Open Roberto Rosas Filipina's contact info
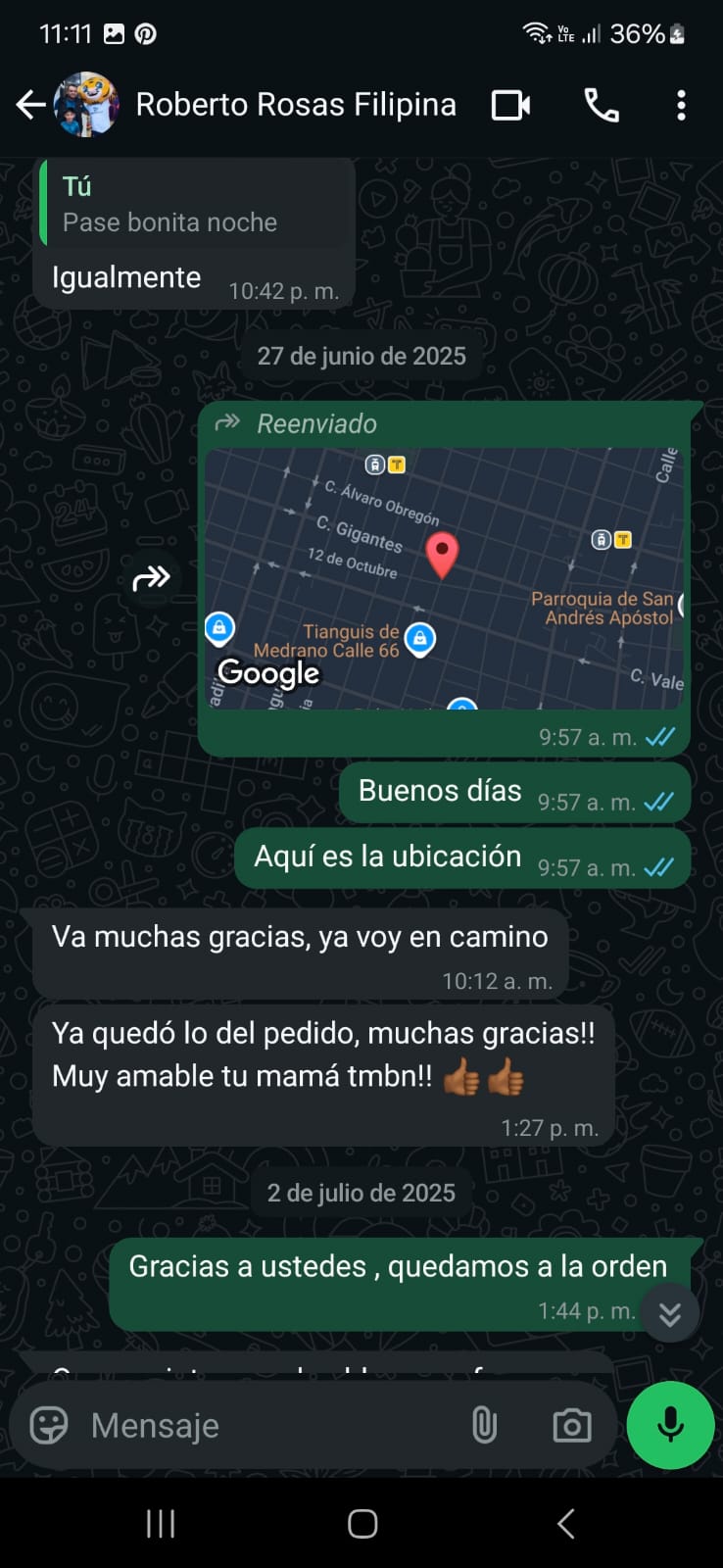This screenshot has height=1568, width=723. click(x=295, y=105)
